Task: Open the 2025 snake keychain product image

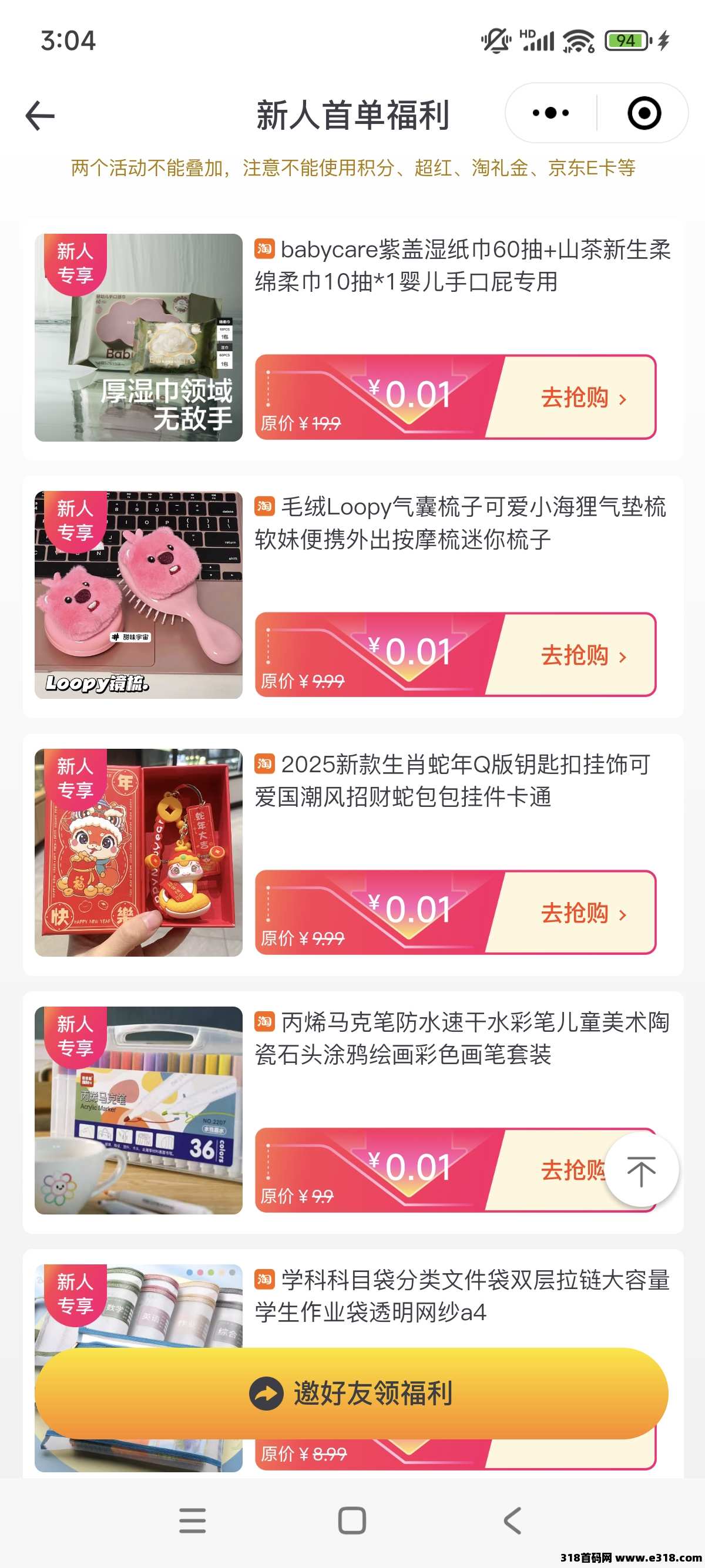Action: pyautogui.click(x=139, y=853)
